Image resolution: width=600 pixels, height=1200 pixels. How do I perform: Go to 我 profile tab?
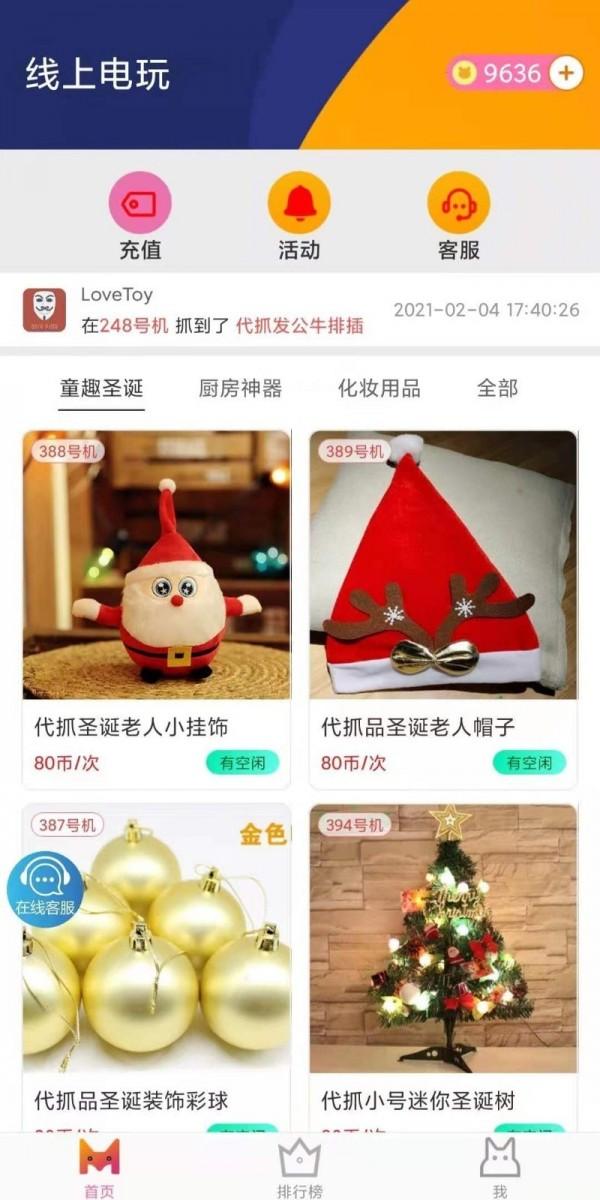coord(500,1166)
